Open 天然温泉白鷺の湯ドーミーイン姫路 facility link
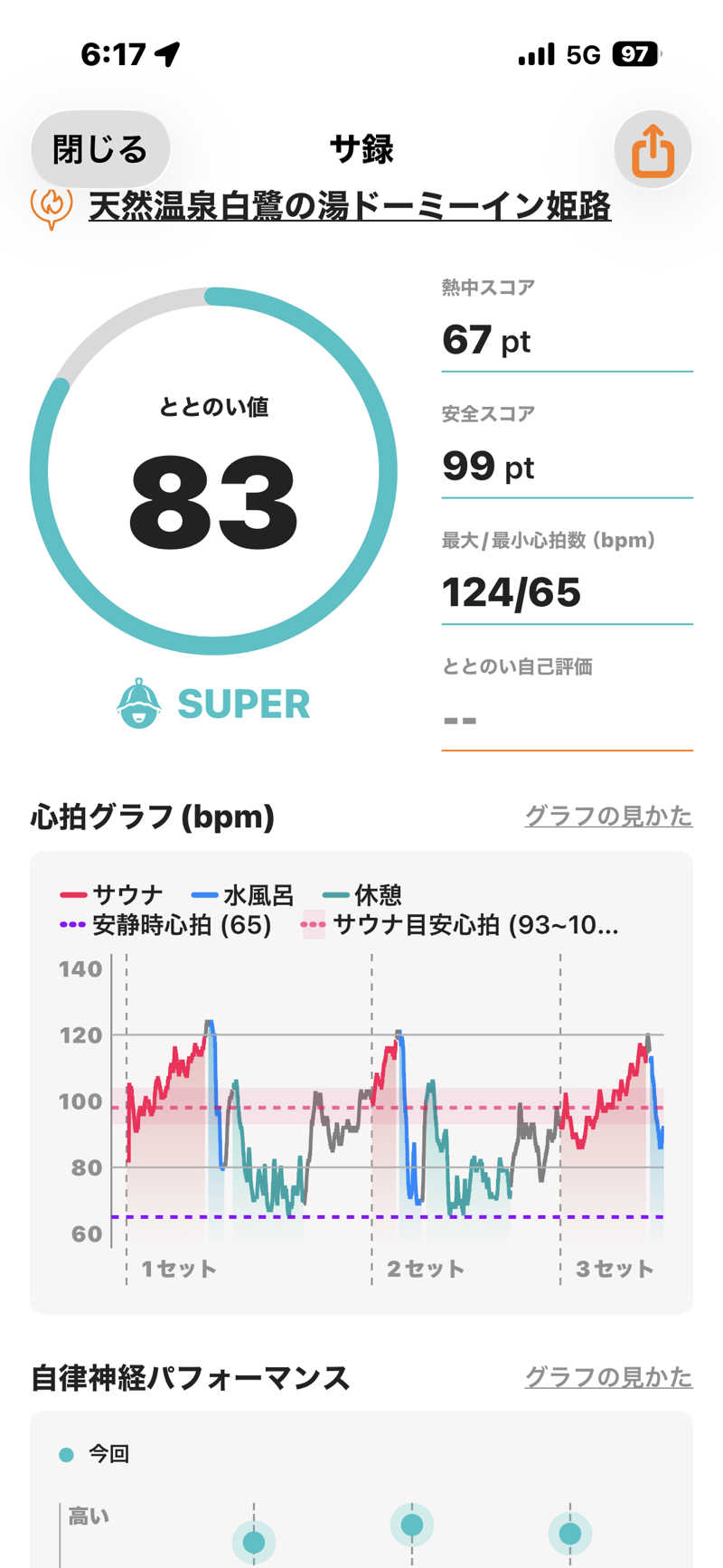Image resolution: width=723 pixels, height=1568 pixels. pos(349,206)
